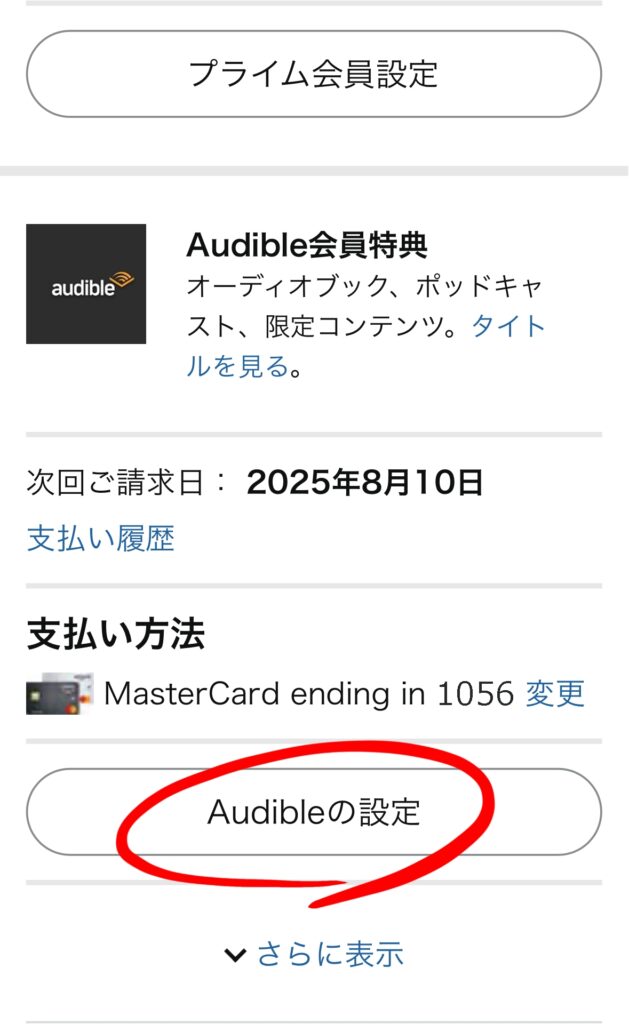Tap 変更 to change the MasterCard
This screenshot has height=1024, width=629.
point(555,694)
